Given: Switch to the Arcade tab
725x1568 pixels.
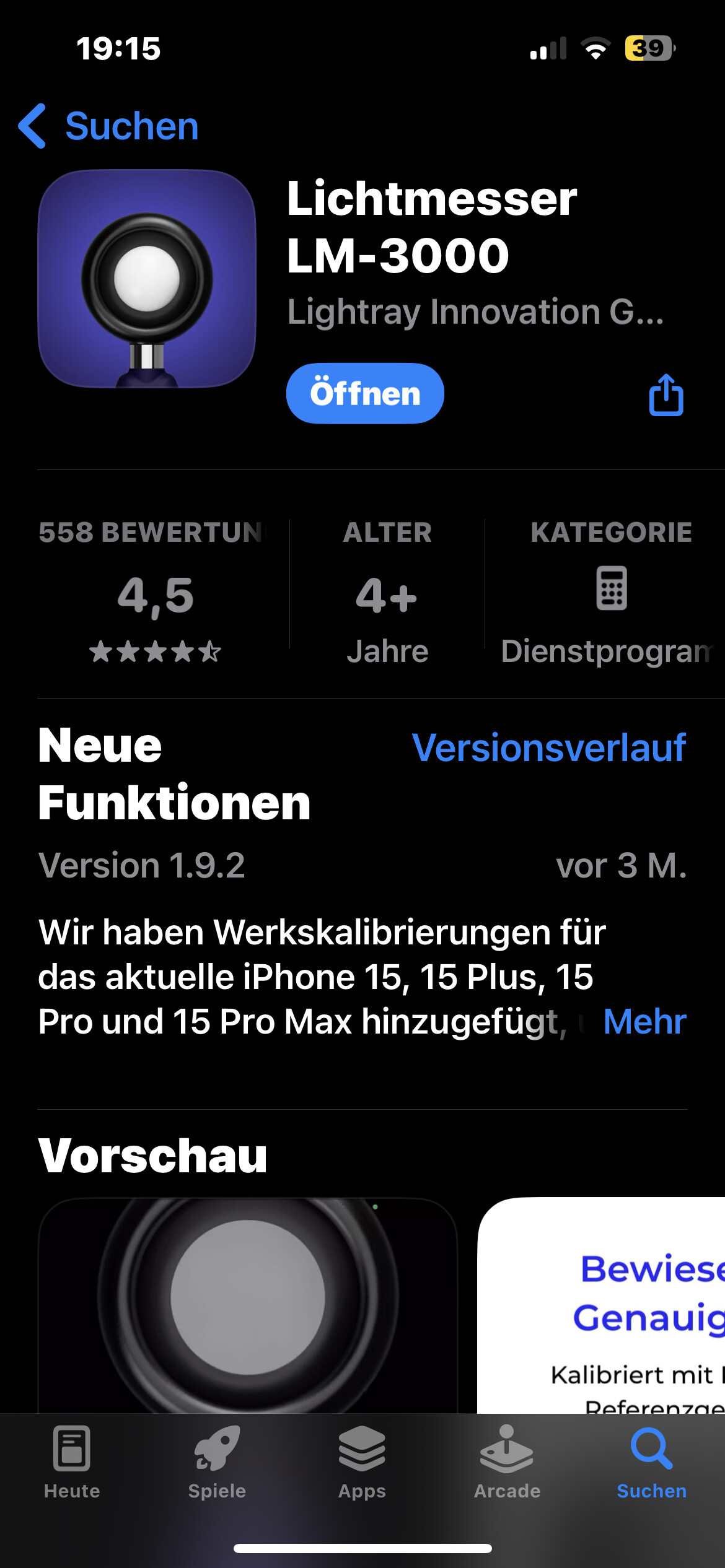Looking at the screenshot, I should (x=507, y=1463).
